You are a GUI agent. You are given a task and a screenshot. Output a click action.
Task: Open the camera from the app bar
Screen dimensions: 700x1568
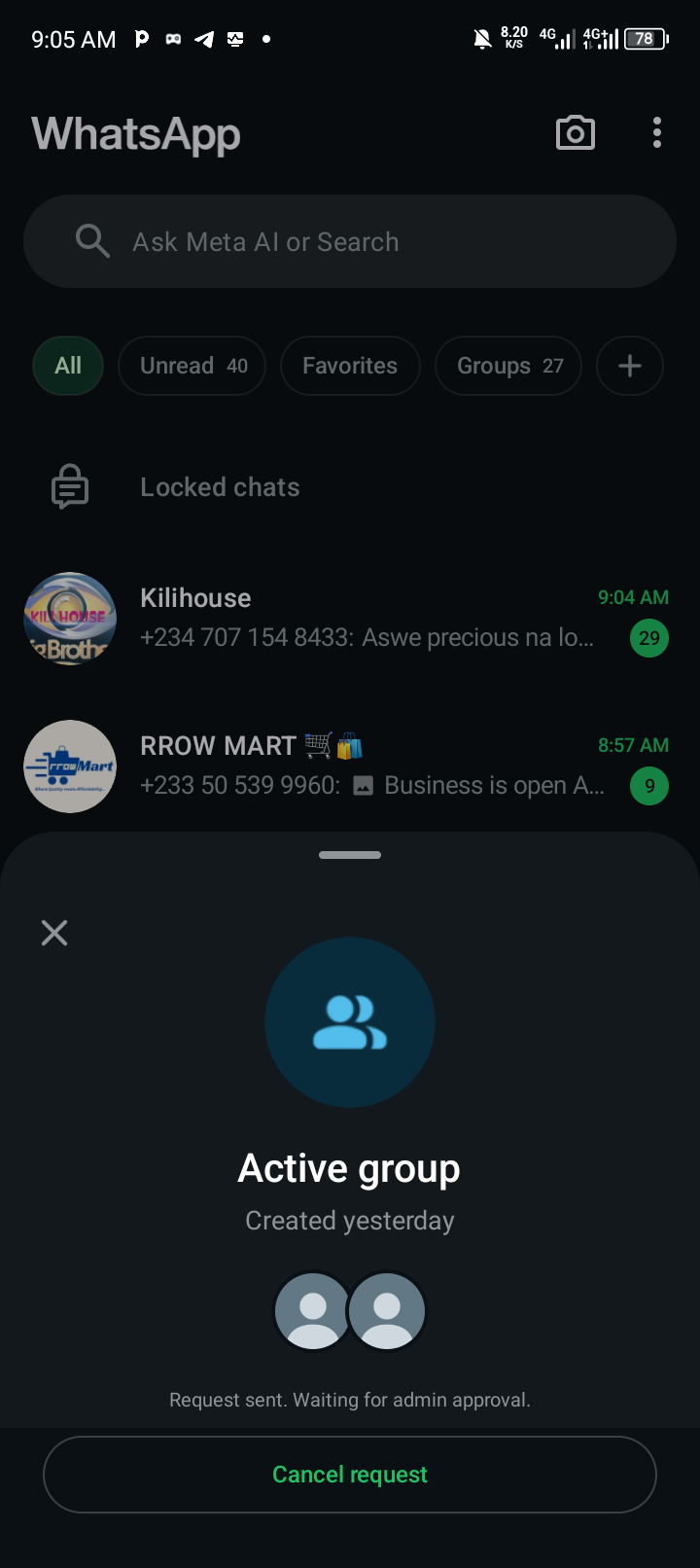[575, 133]
